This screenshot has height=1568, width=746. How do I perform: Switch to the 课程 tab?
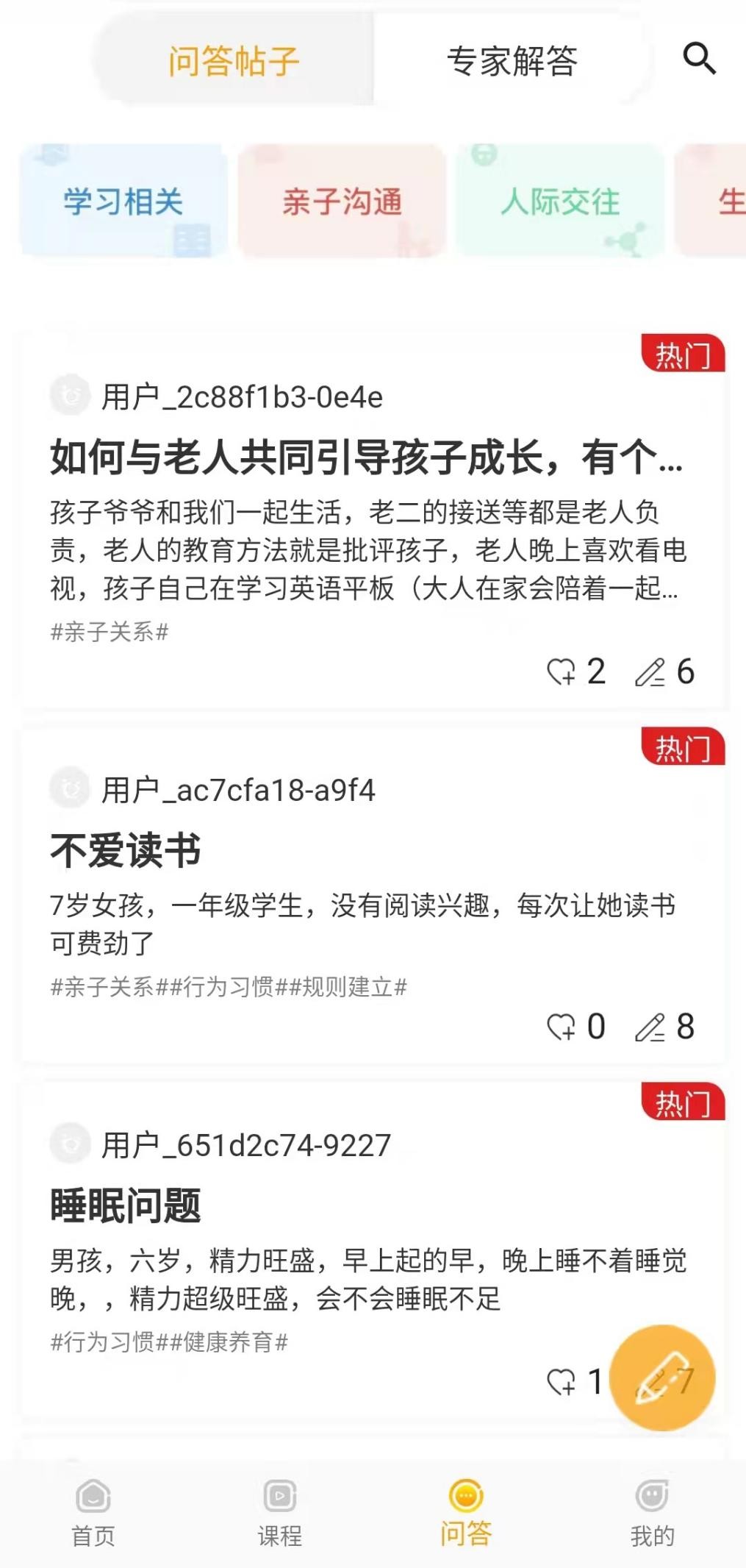(x=279, y=1511)
